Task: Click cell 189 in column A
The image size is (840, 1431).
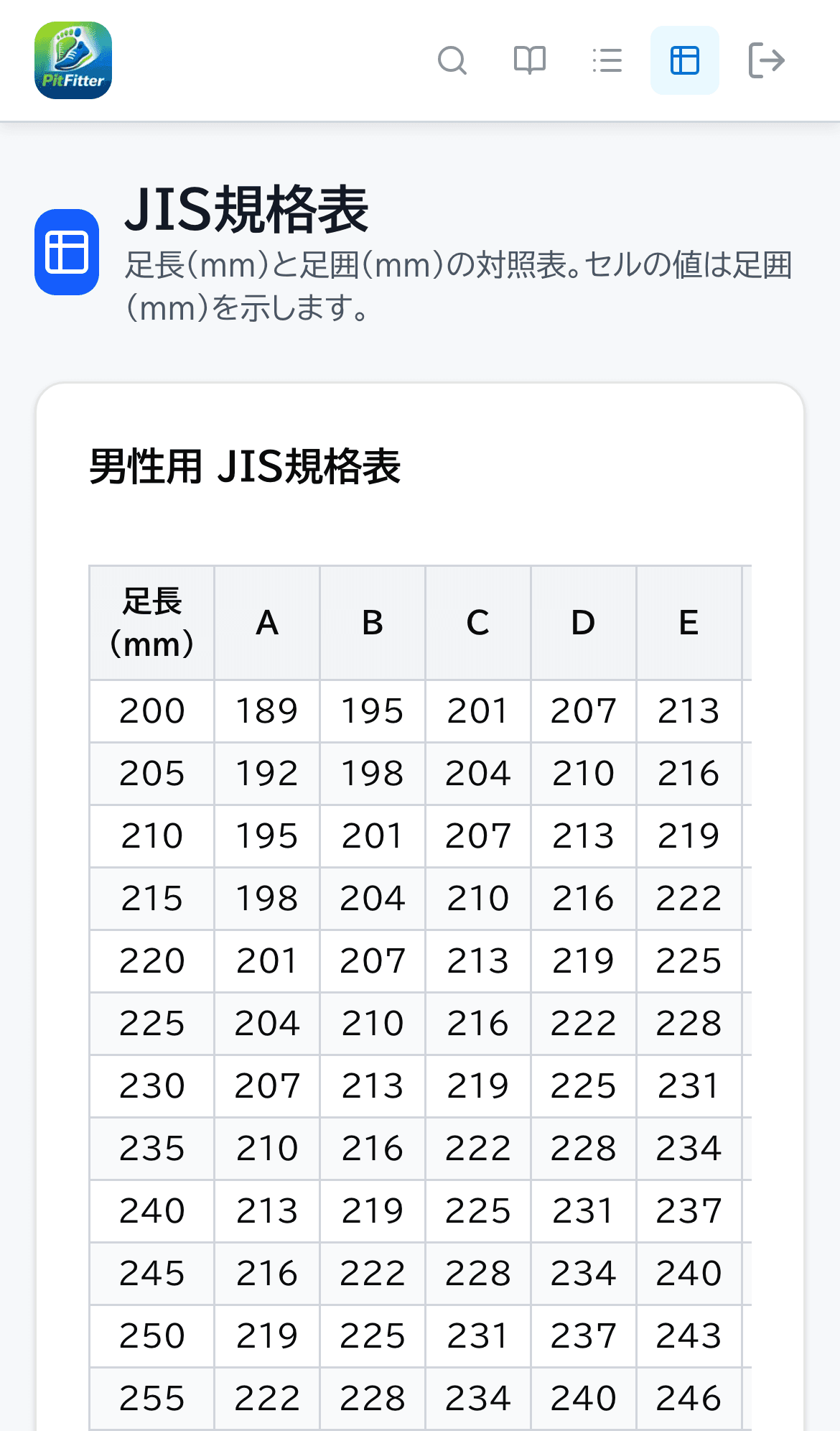Action: (x=266, y=710)
